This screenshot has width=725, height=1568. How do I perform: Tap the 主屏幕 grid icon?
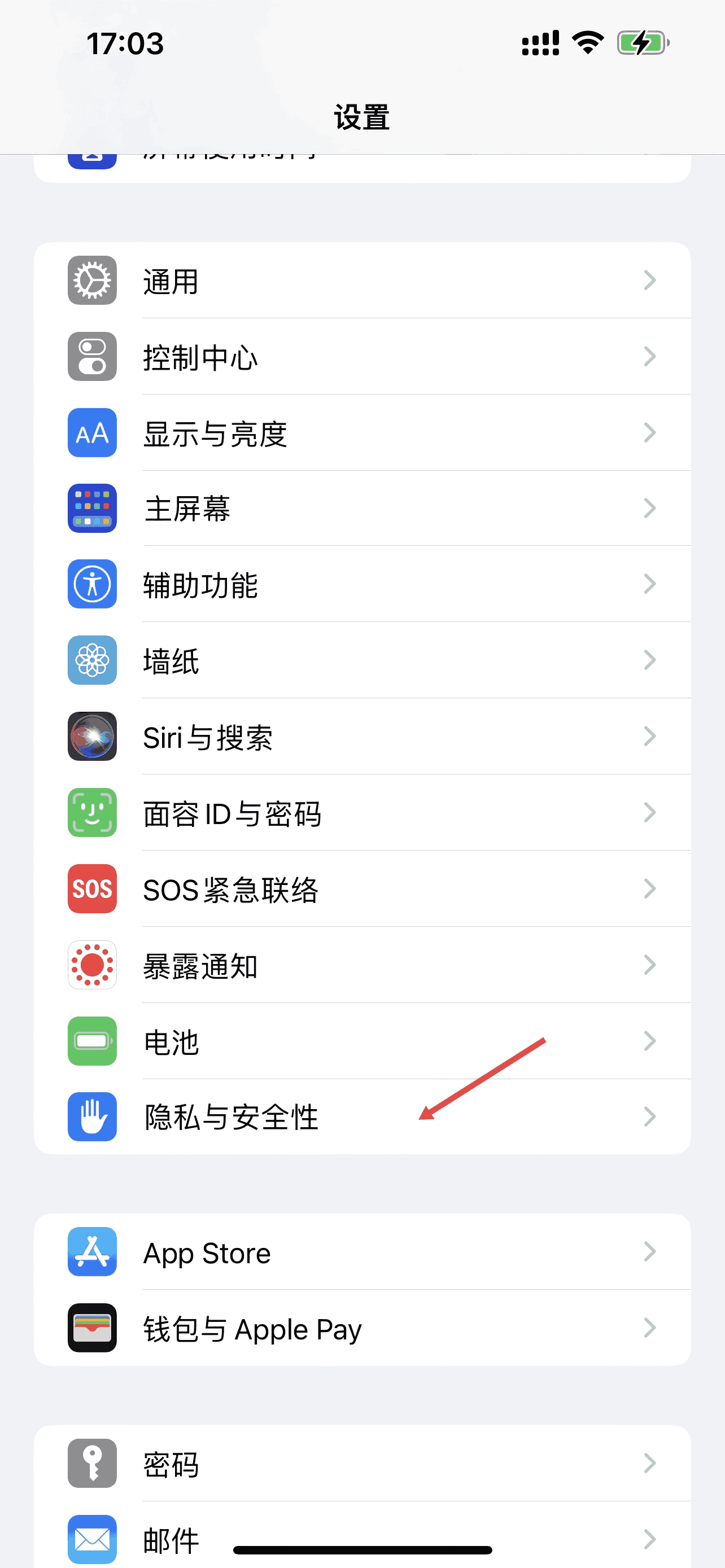point(91,508)
